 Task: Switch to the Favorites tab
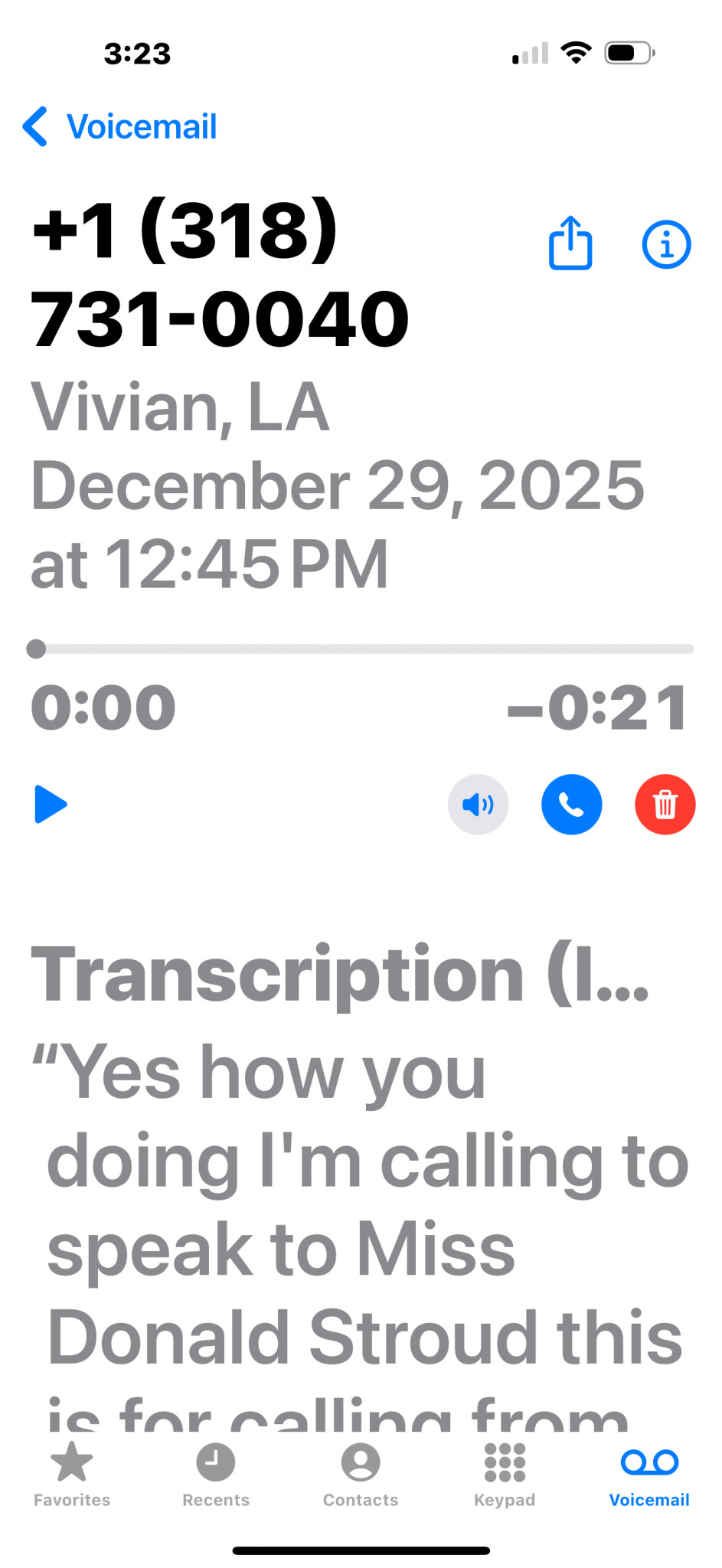[x=72, y=1475]
